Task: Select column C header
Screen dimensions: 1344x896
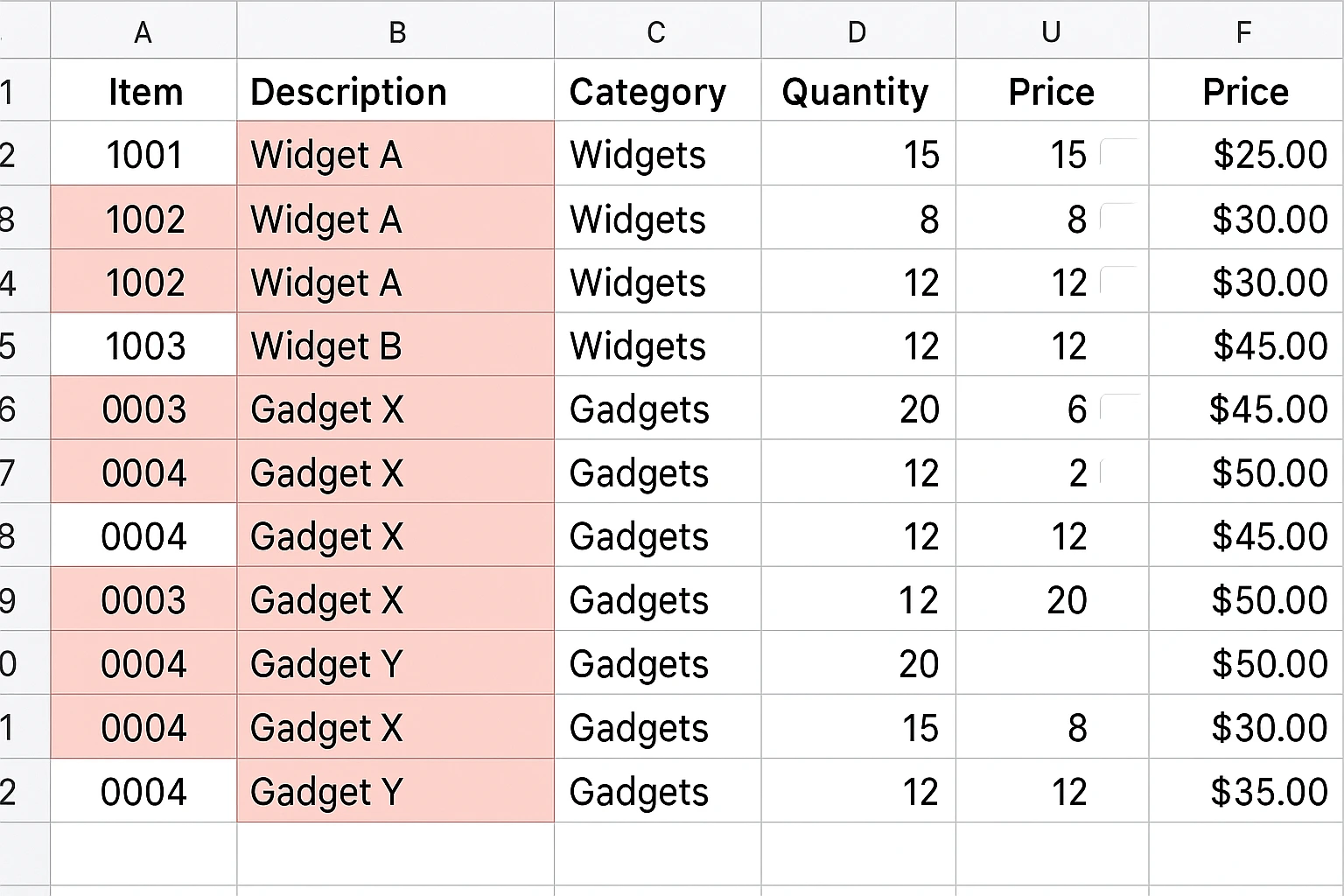Action: pyautogui.click(x=656, y=32)
